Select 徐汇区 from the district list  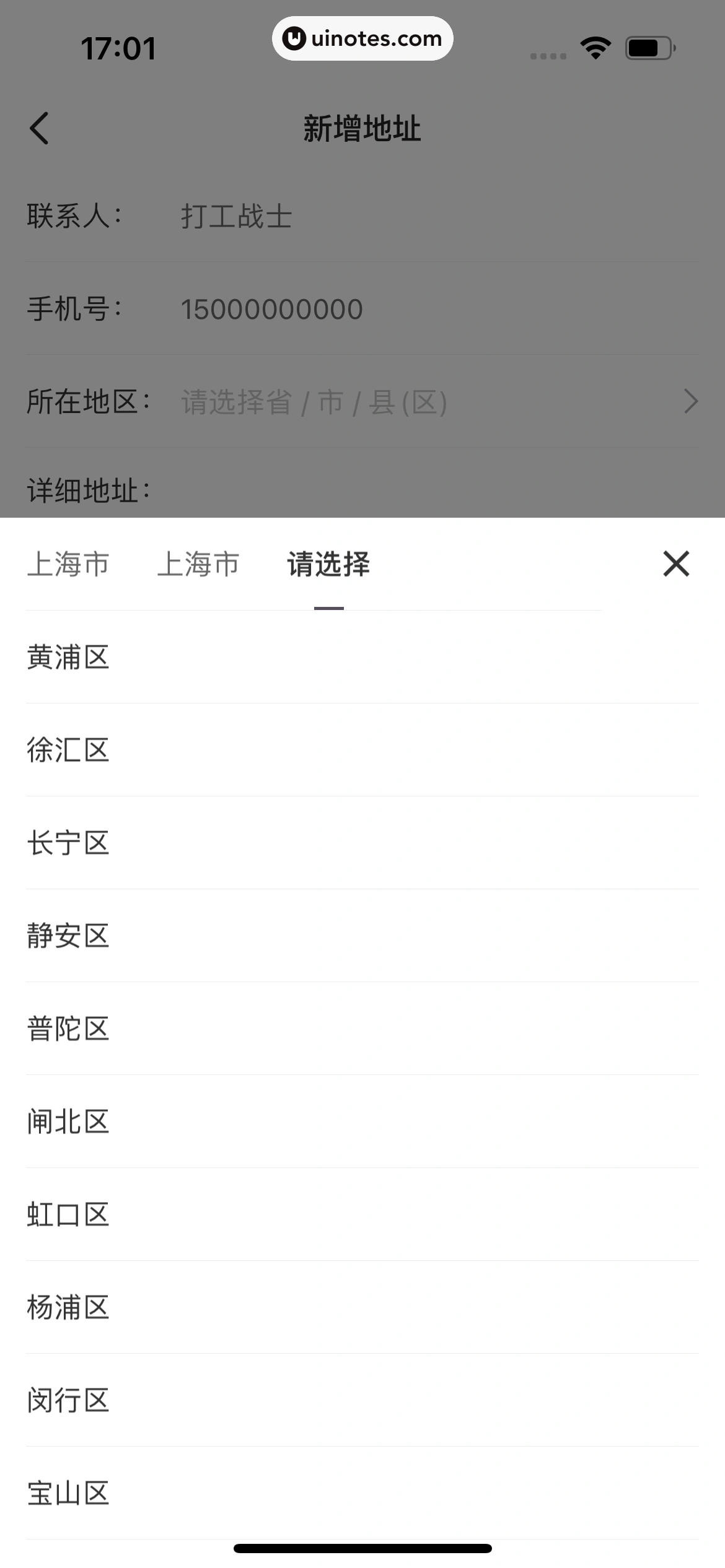click(x=68, y=751)
